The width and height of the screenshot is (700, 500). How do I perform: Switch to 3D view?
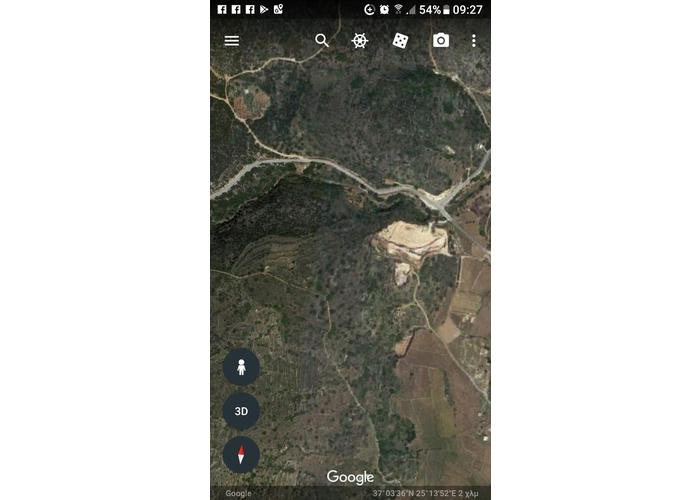point(241,411)
